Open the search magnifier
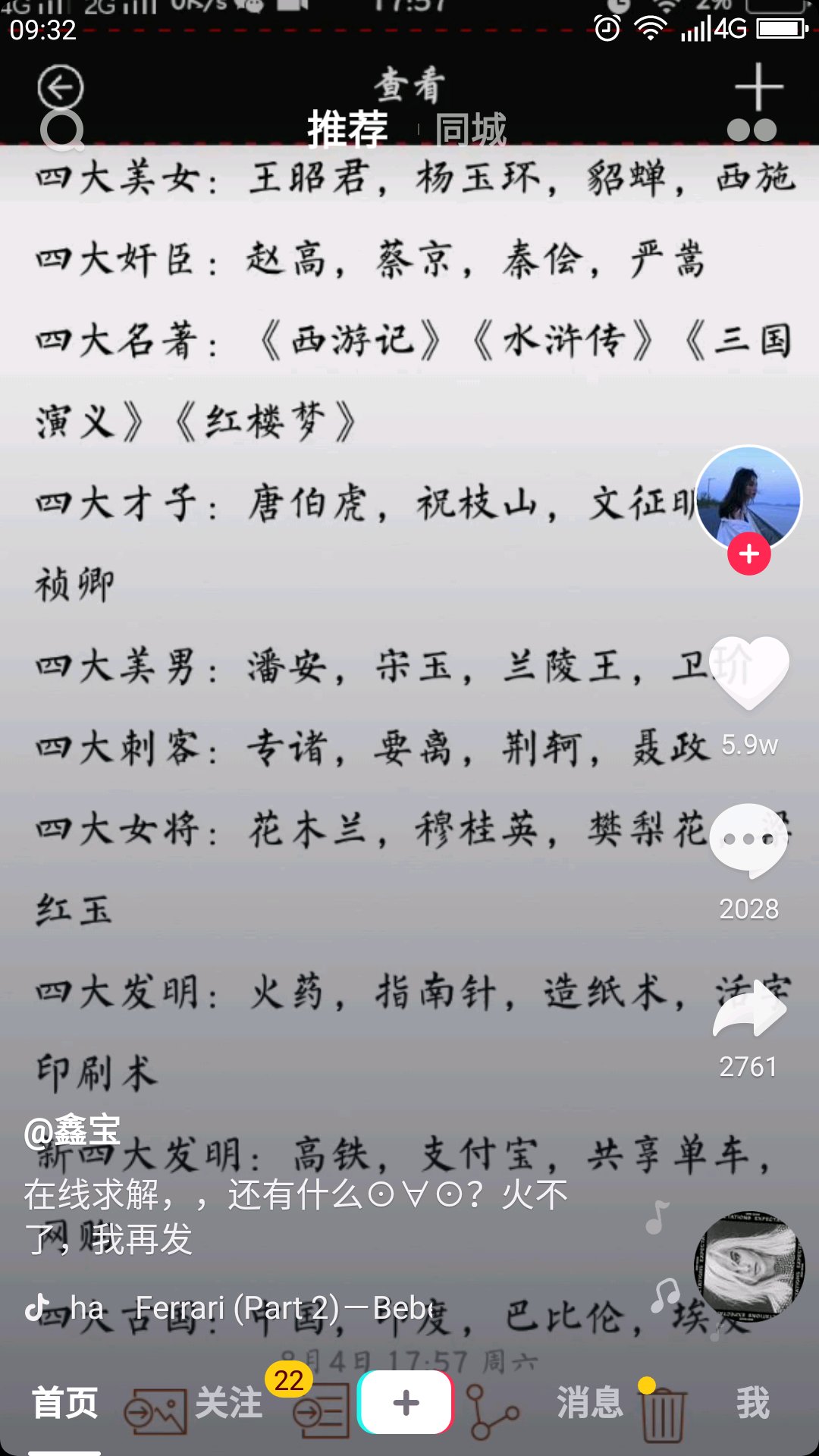The image size is (819, 1456). click(62, 131)
